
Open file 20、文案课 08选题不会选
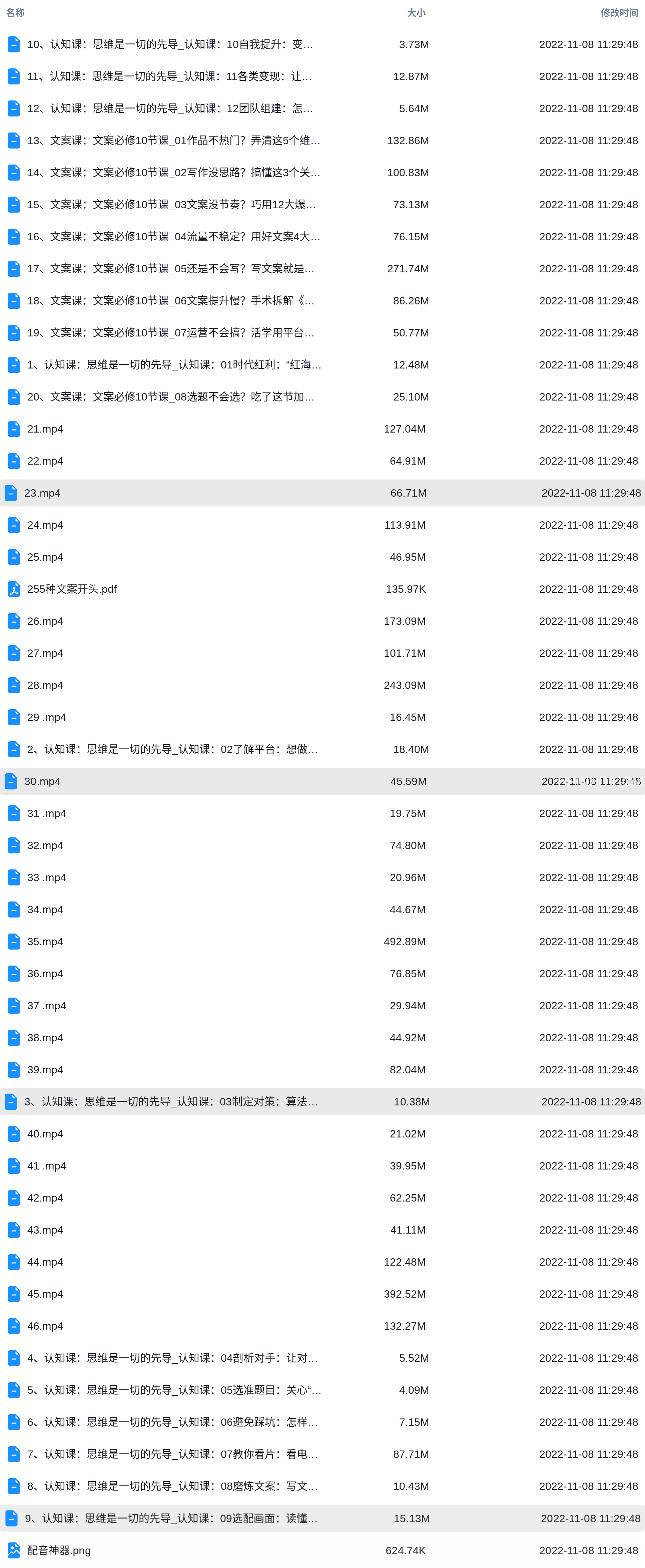click(x=170, y=397)
